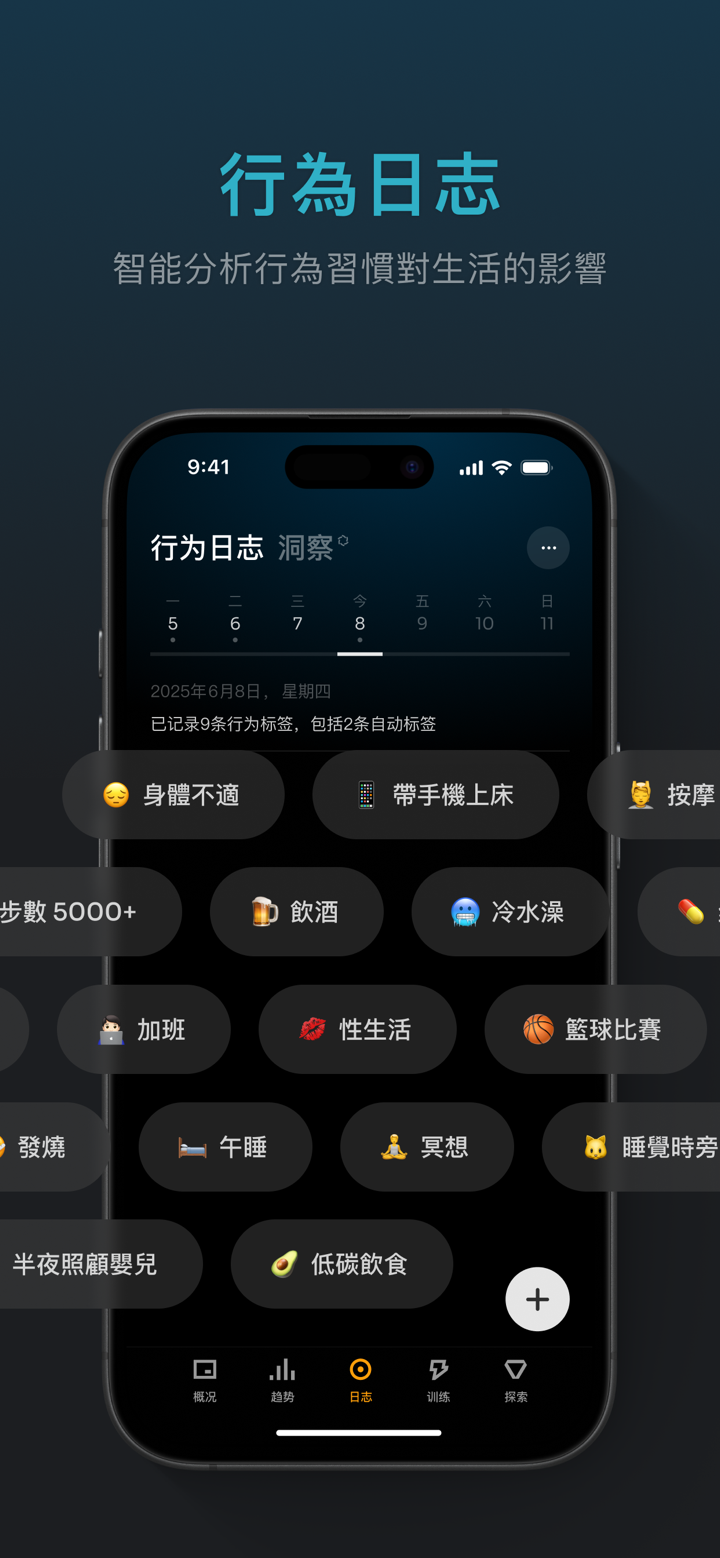Toggle the 低碳飲食 low-carb diet tag
Screen dimensions: 720x1558
pos(341,1263)
